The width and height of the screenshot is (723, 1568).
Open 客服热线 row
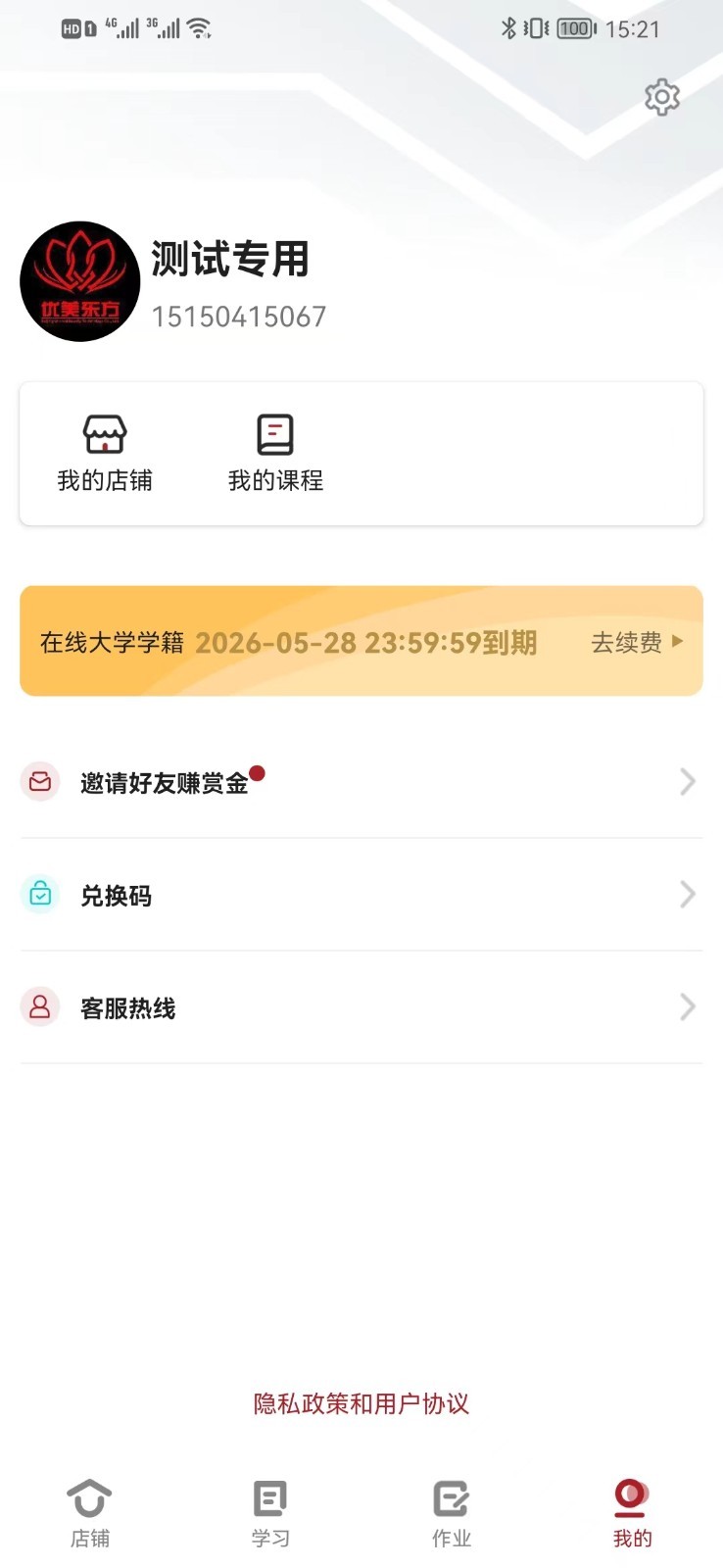[361, 1007]
